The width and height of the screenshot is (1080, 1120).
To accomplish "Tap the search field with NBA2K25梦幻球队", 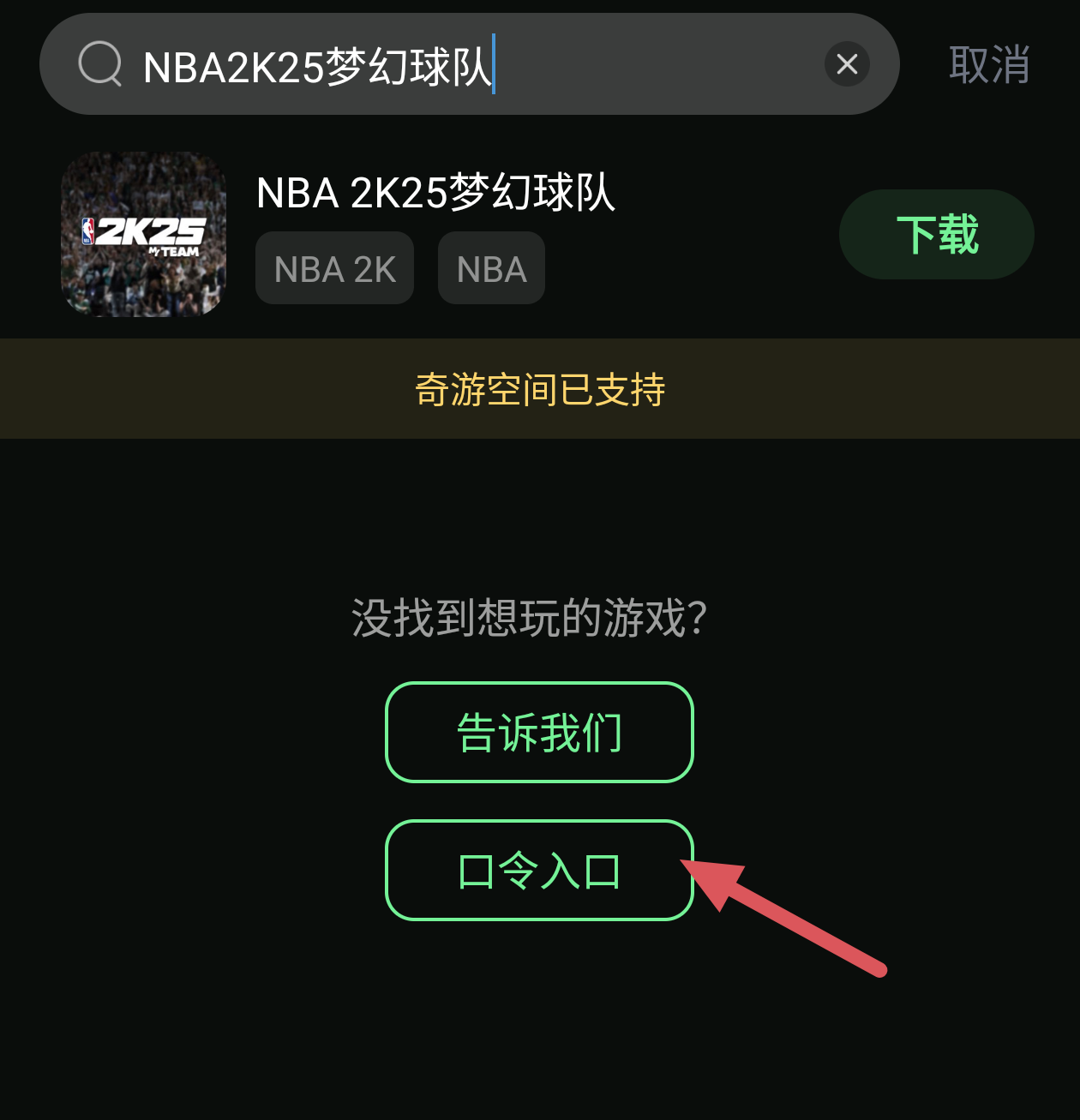I will coord(463,66).
